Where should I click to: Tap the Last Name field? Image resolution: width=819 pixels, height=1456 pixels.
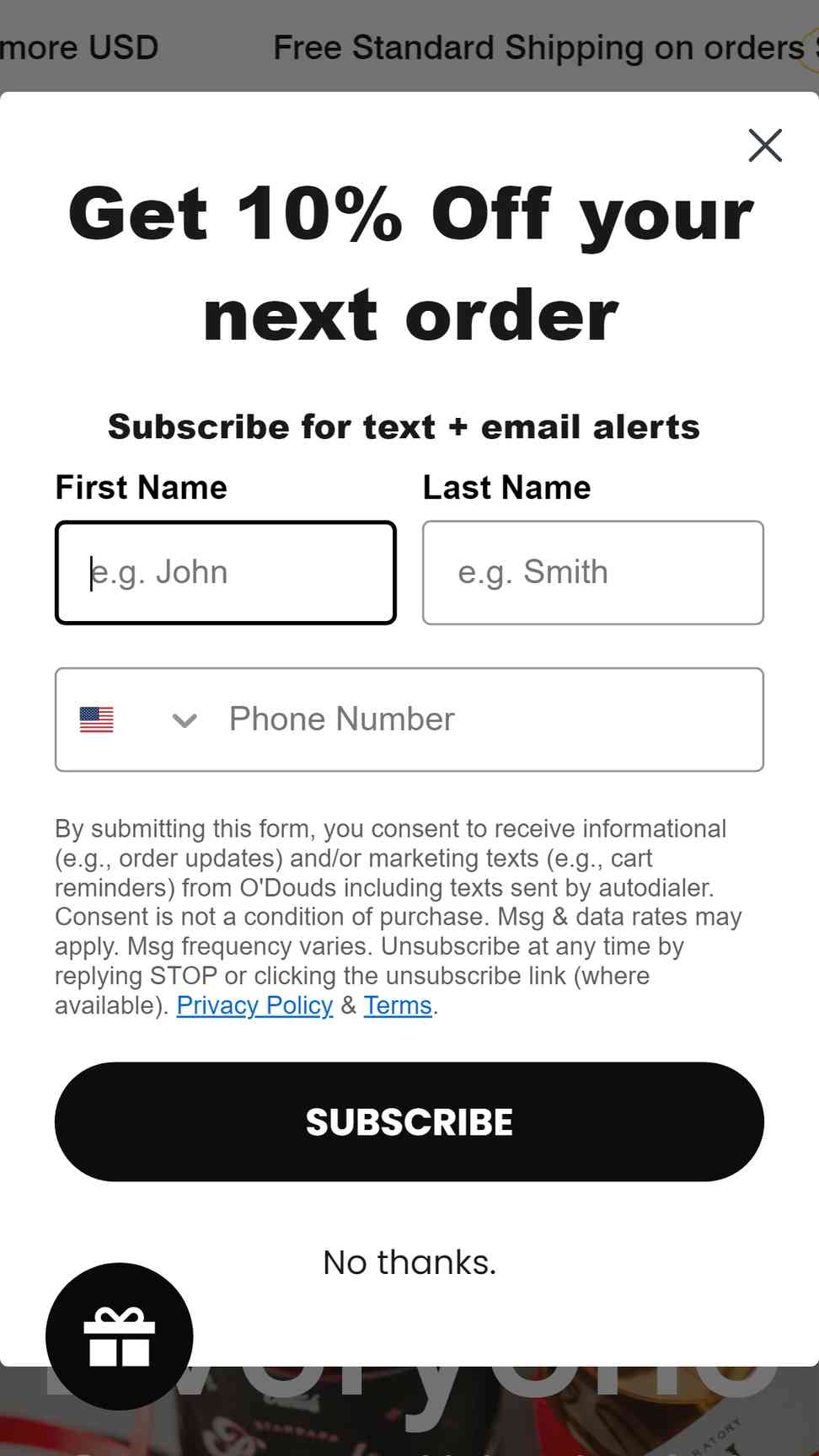point(593,572)
